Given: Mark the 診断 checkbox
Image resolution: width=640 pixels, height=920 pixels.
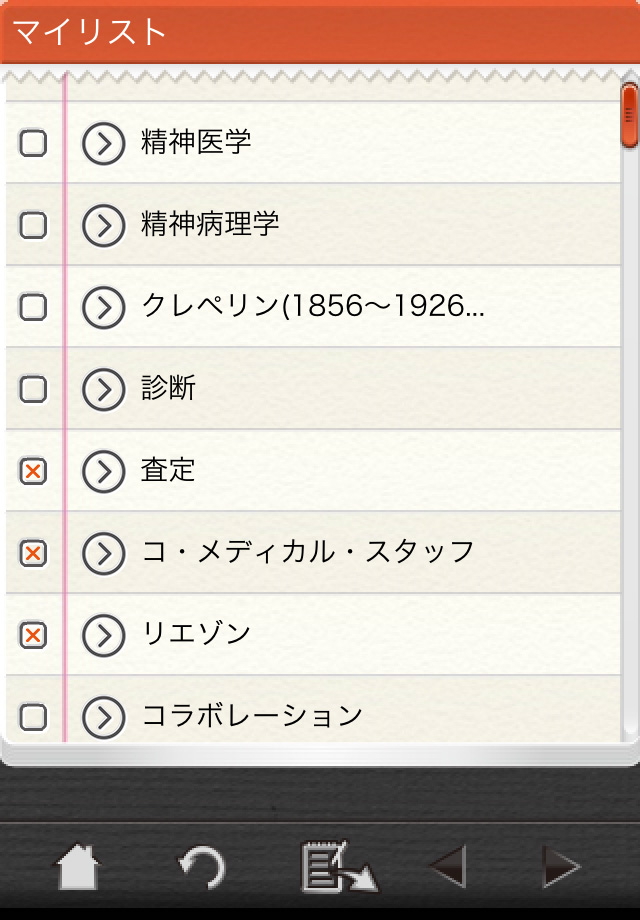Looking at the screenshot, I should 34,389.
